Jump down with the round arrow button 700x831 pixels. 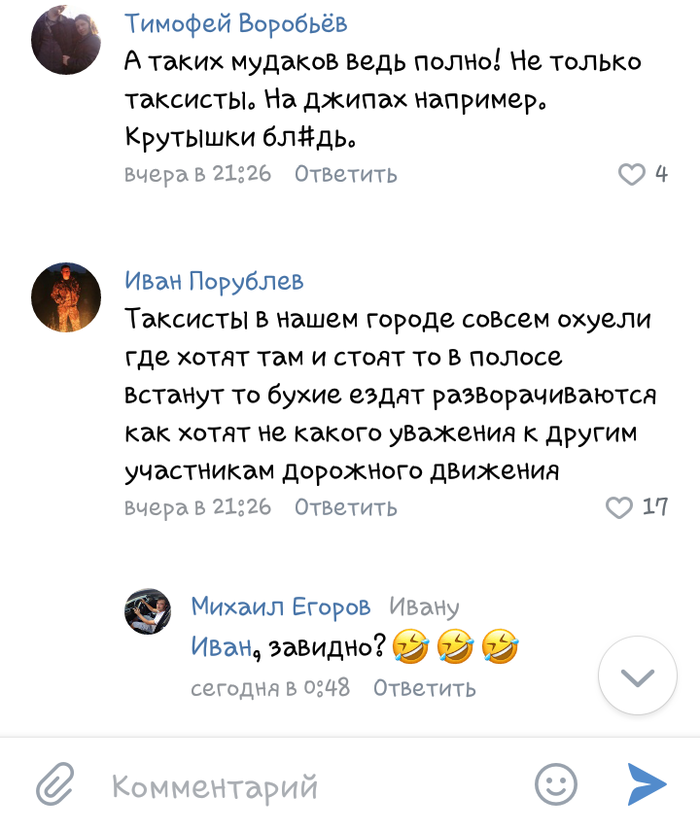click(x=637, y=677)
